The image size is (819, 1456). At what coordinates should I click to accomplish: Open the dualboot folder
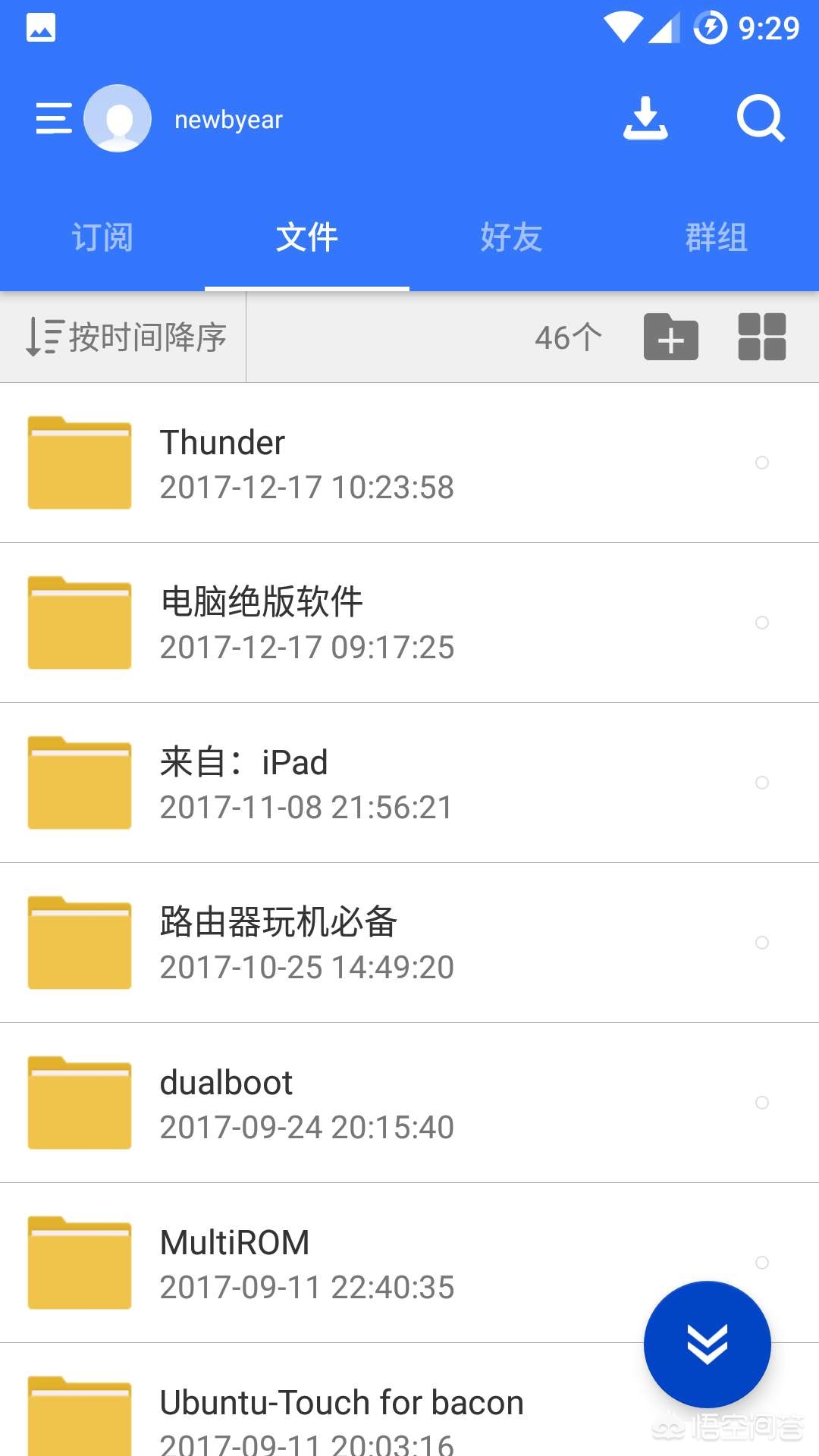pos(303,1103)
